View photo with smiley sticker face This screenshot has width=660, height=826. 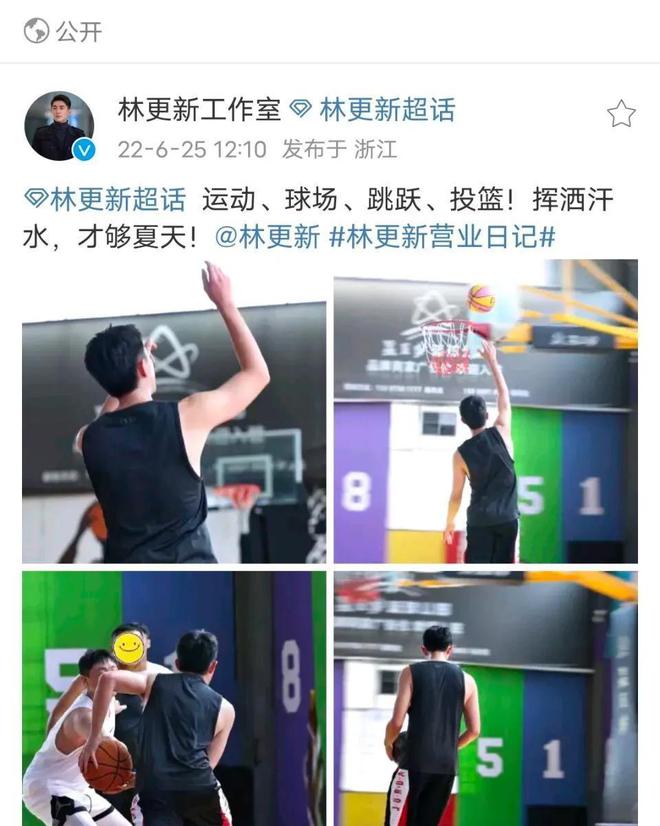pos(174,698)
